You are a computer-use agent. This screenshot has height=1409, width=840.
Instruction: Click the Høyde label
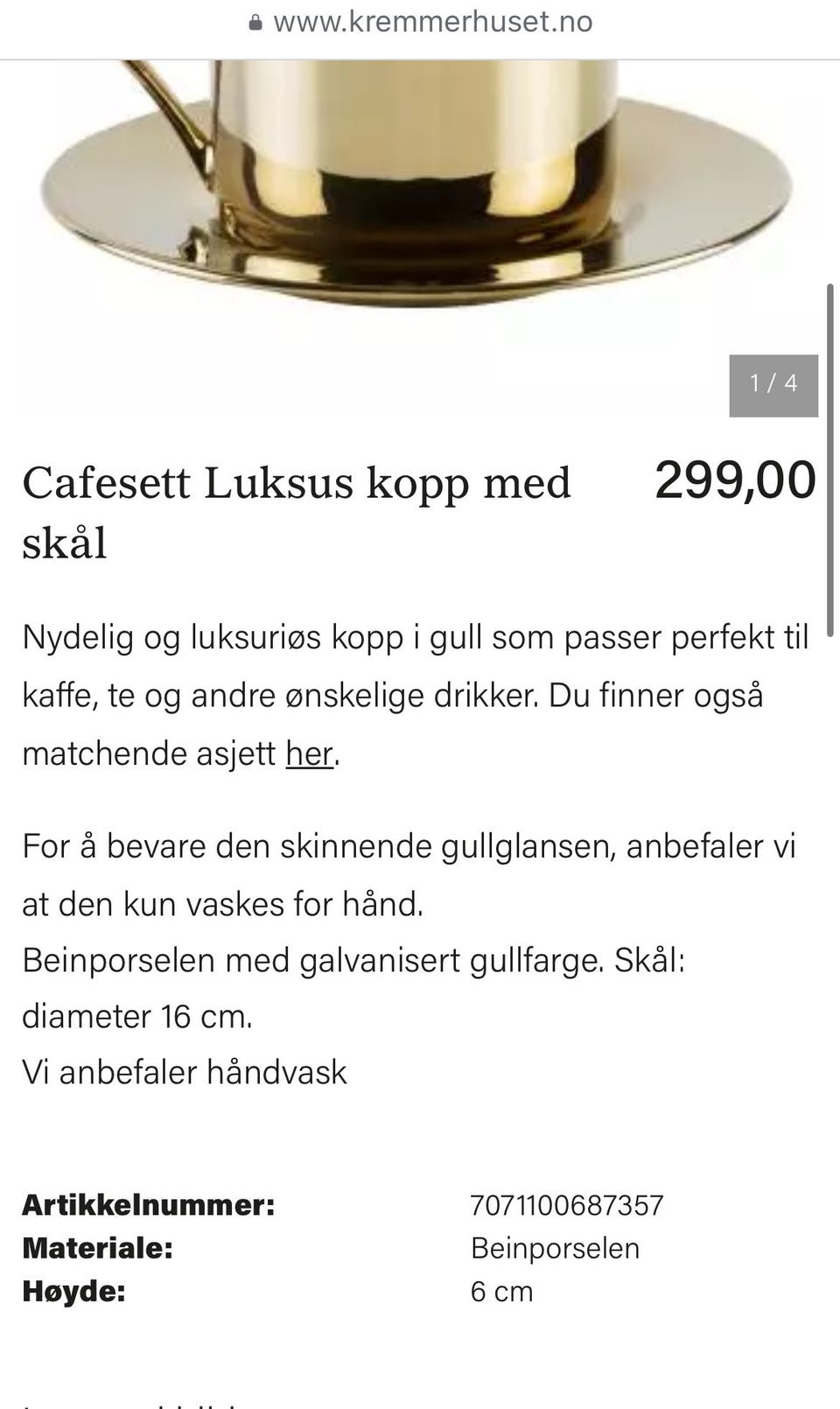pos(74,1291)
